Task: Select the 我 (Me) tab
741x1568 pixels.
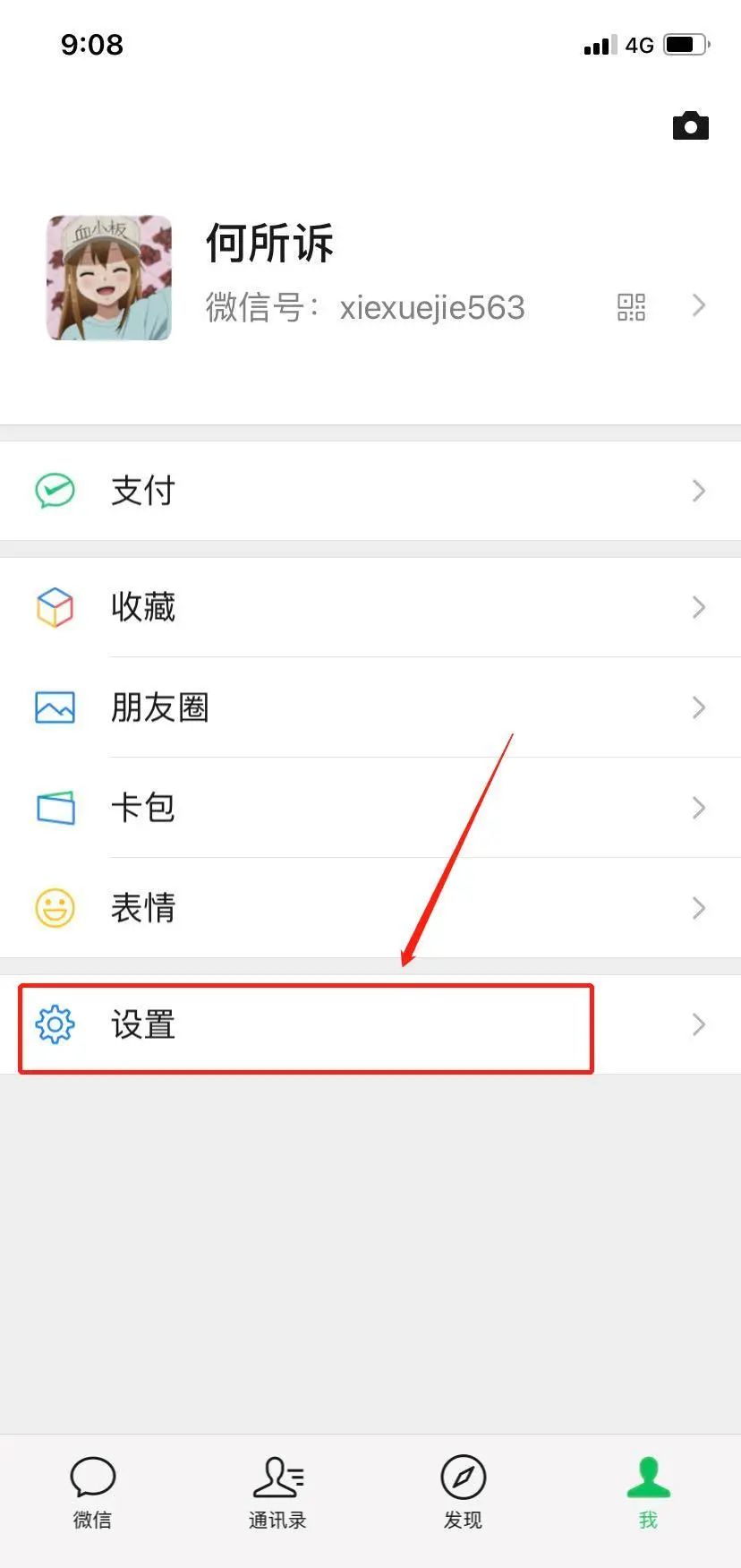Action: 648,1493
